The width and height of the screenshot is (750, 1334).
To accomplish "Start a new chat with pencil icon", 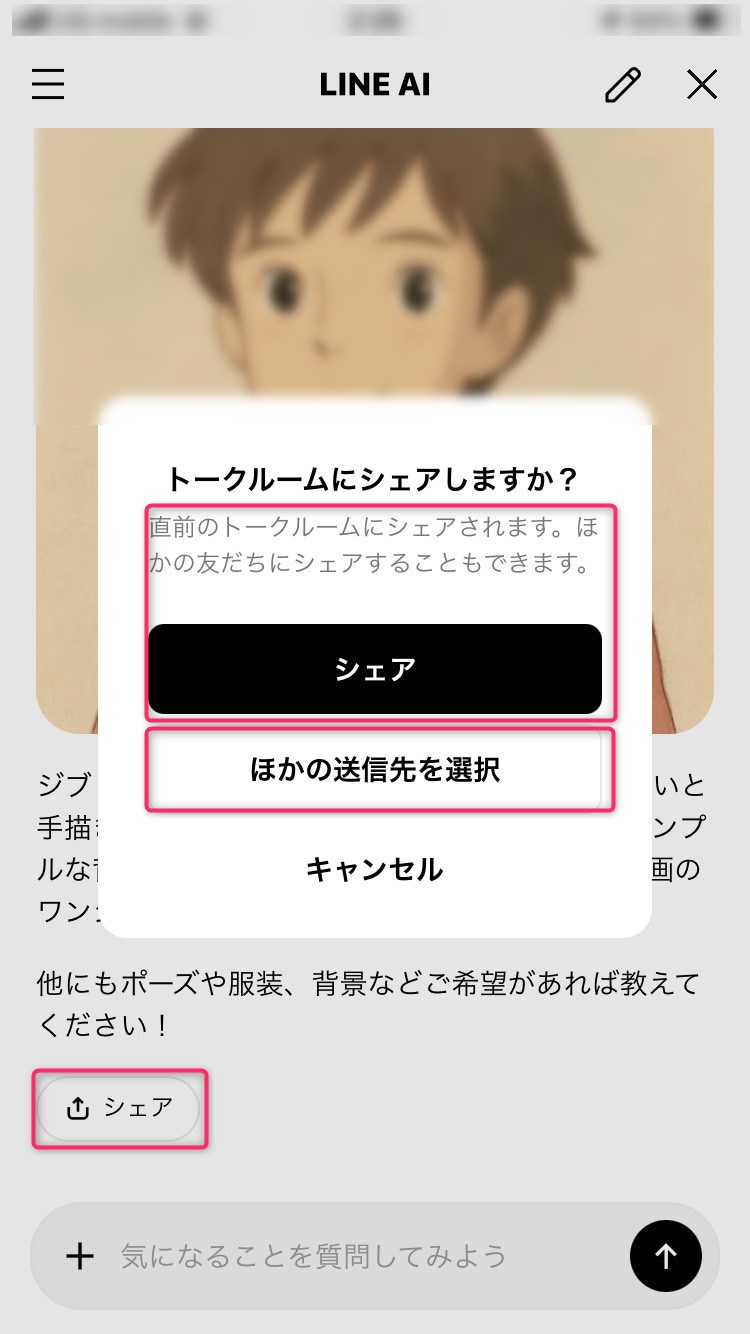I will pyautogui.click(x=623, y=85).
